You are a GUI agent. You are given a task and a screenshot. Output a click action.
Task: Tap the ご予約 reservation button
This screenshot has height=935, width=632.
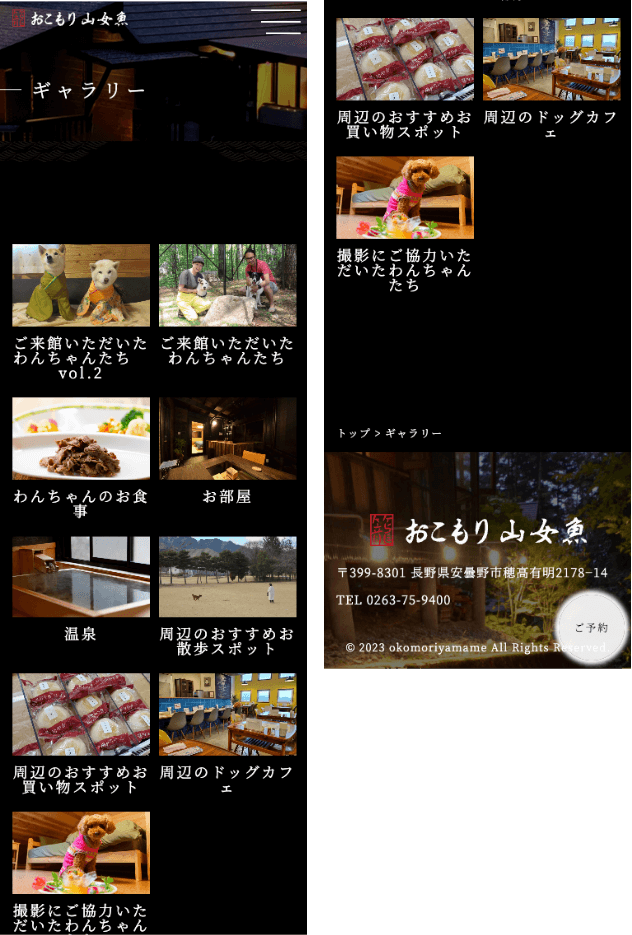(591, 627)
